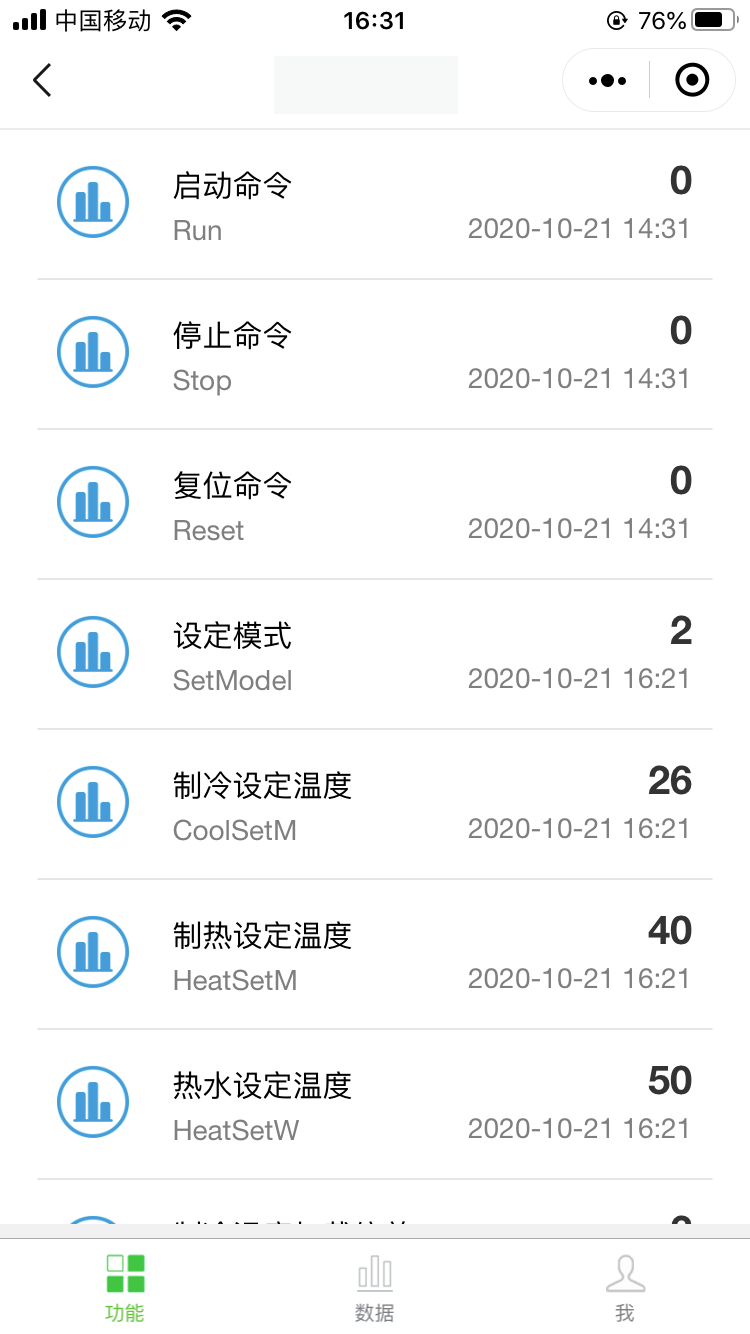Select the 停止命令 Stop row

click(x=375, y=354)
